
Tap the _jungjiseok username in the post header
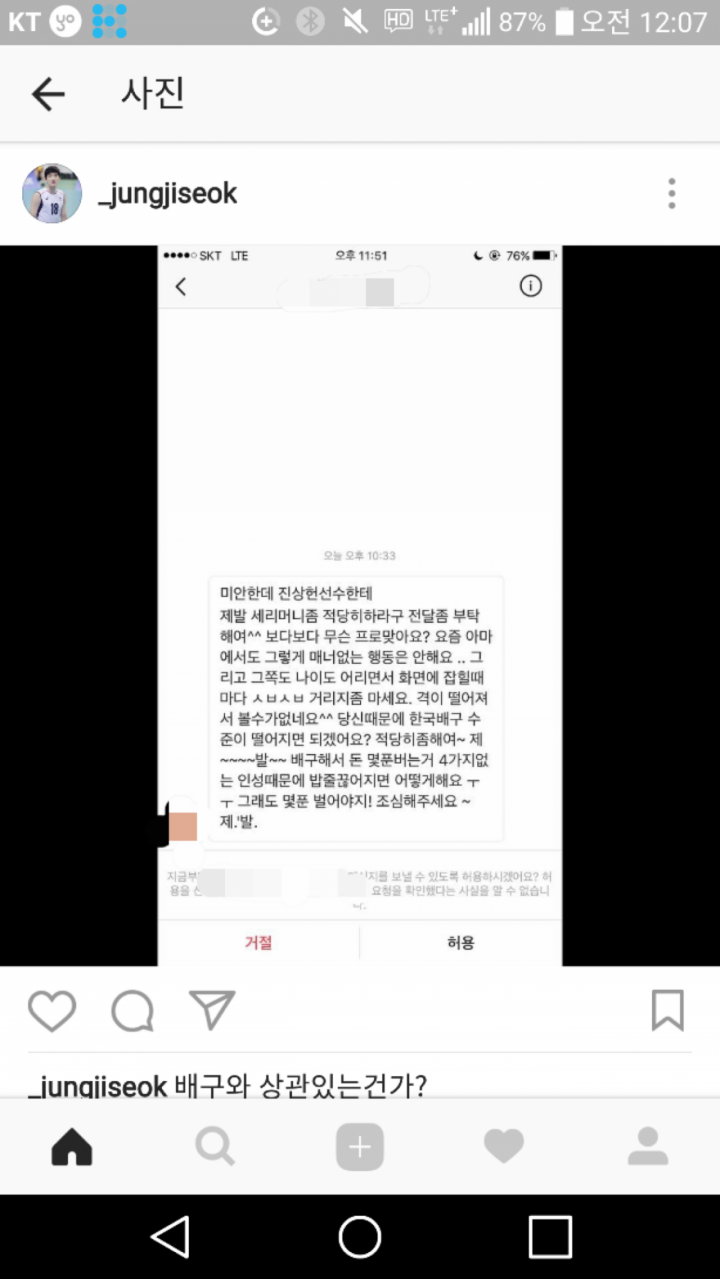(x=168, y=193)
